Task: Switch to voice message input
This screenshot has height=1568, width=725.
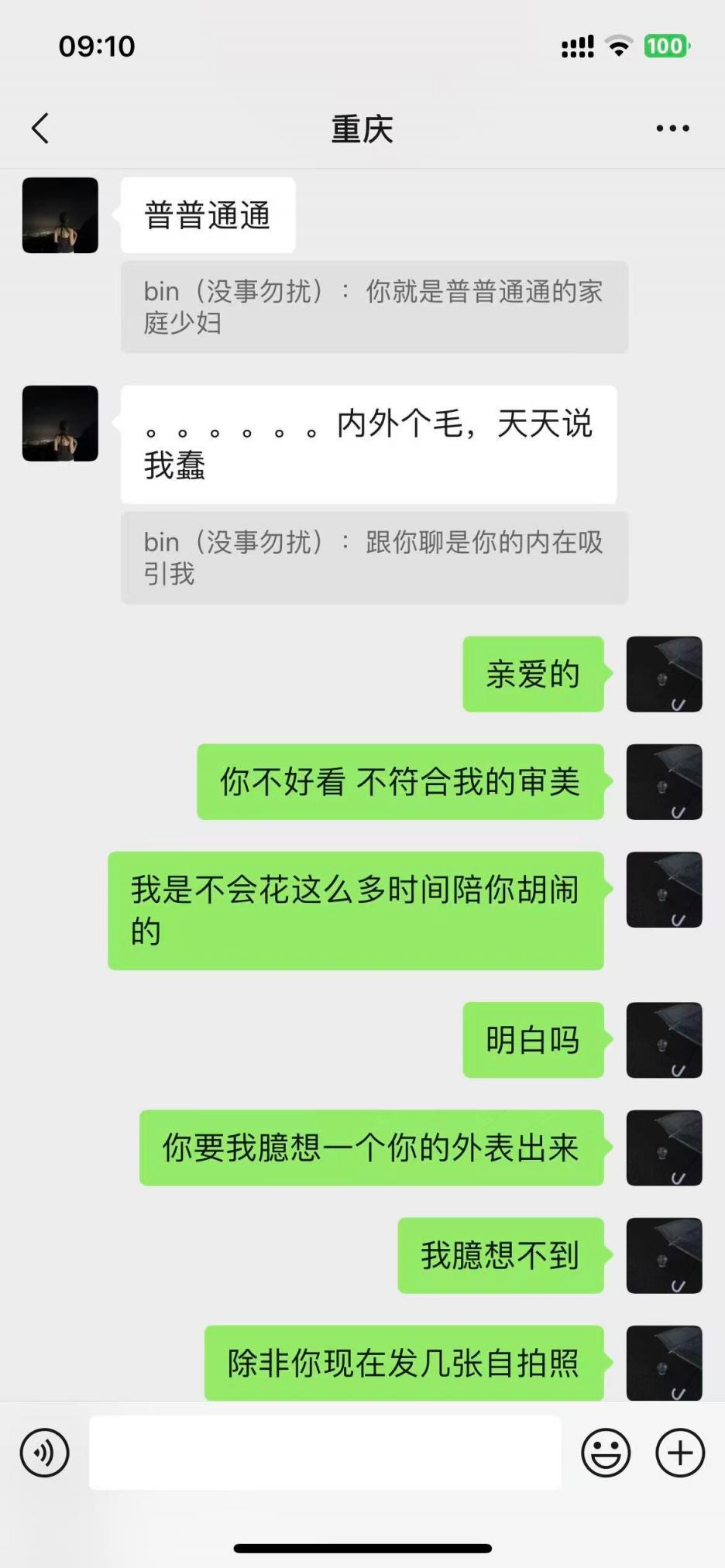Action: [x=44, y=1453]
